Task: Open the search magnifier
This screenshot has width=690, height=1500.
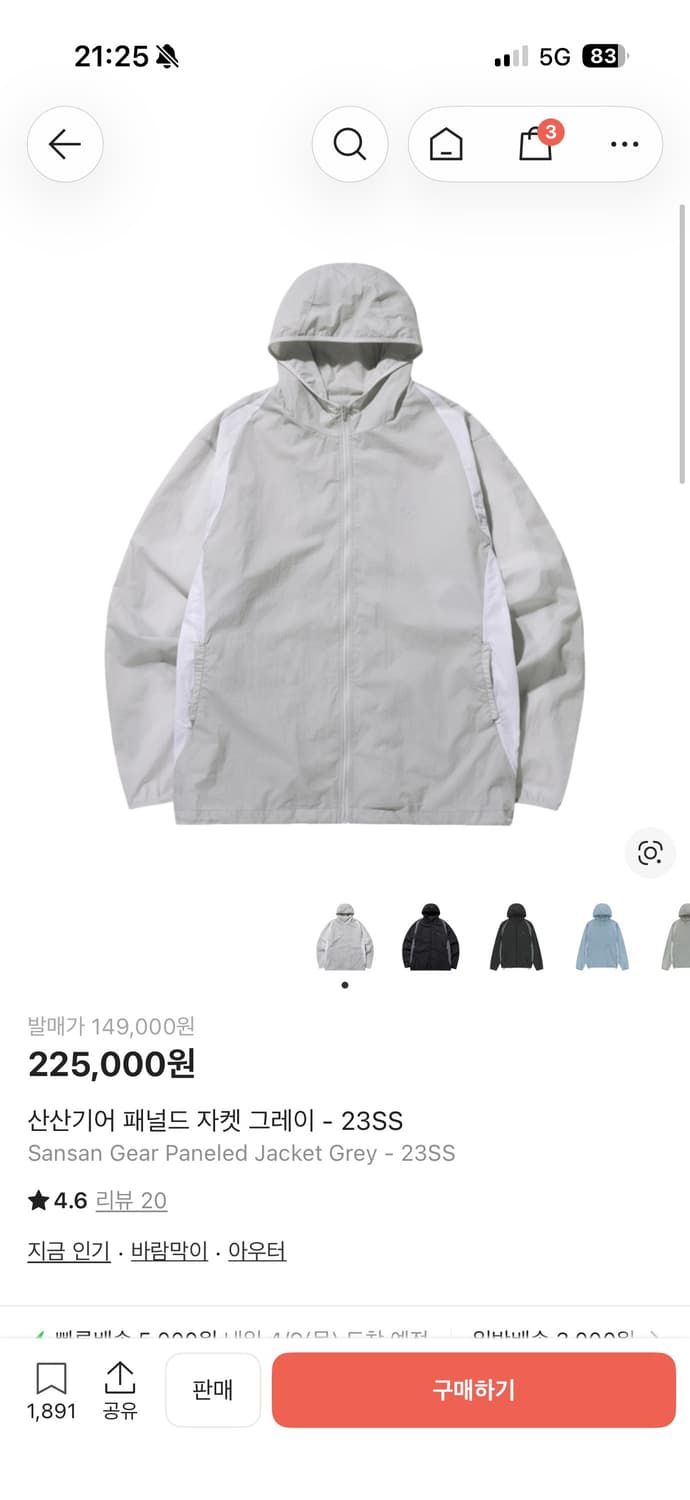Action: (x=349, y=145)
